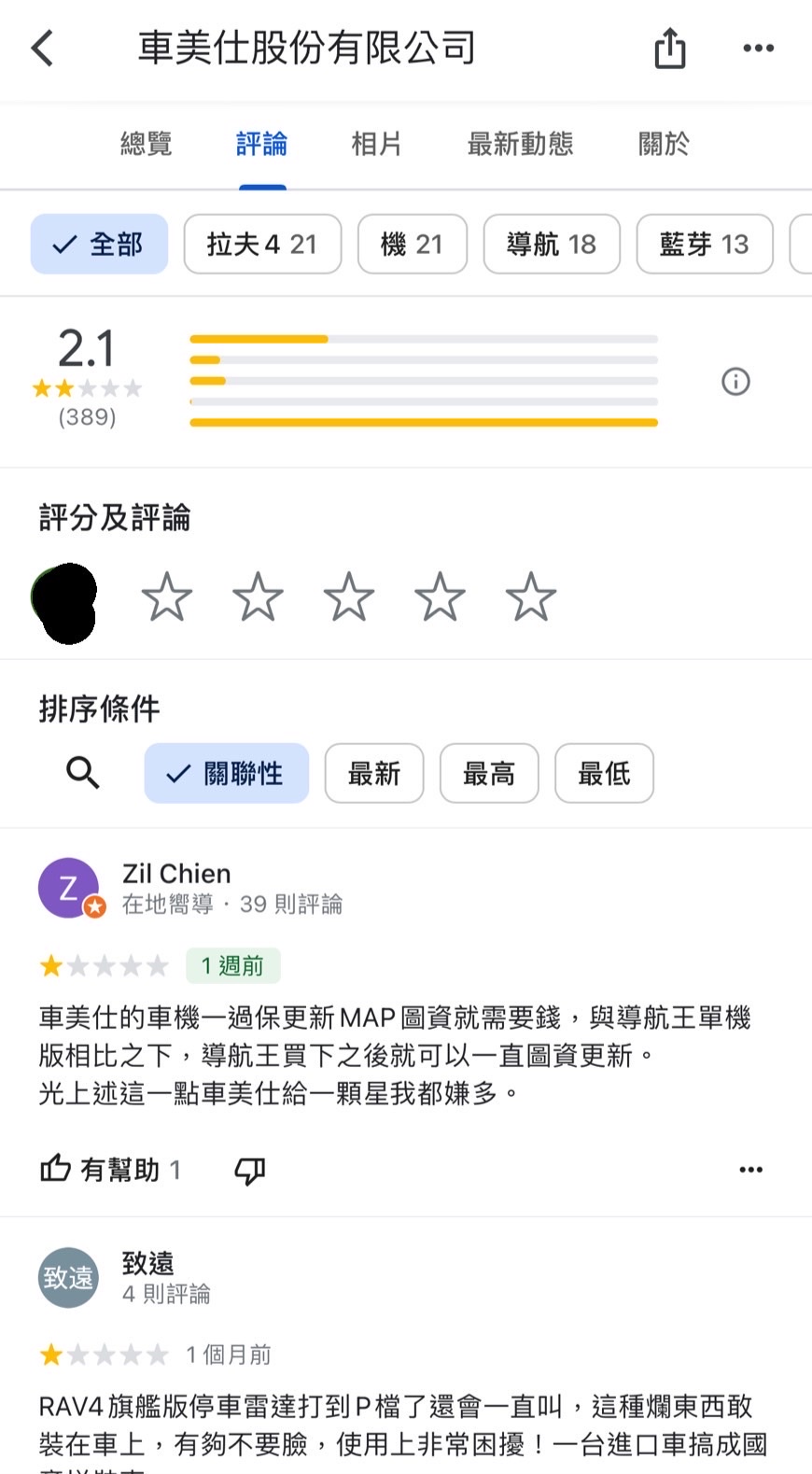The height and width of the screenshot is (1474, 812).
Task: Show rating info via the info icon
Action: point(735,381)
